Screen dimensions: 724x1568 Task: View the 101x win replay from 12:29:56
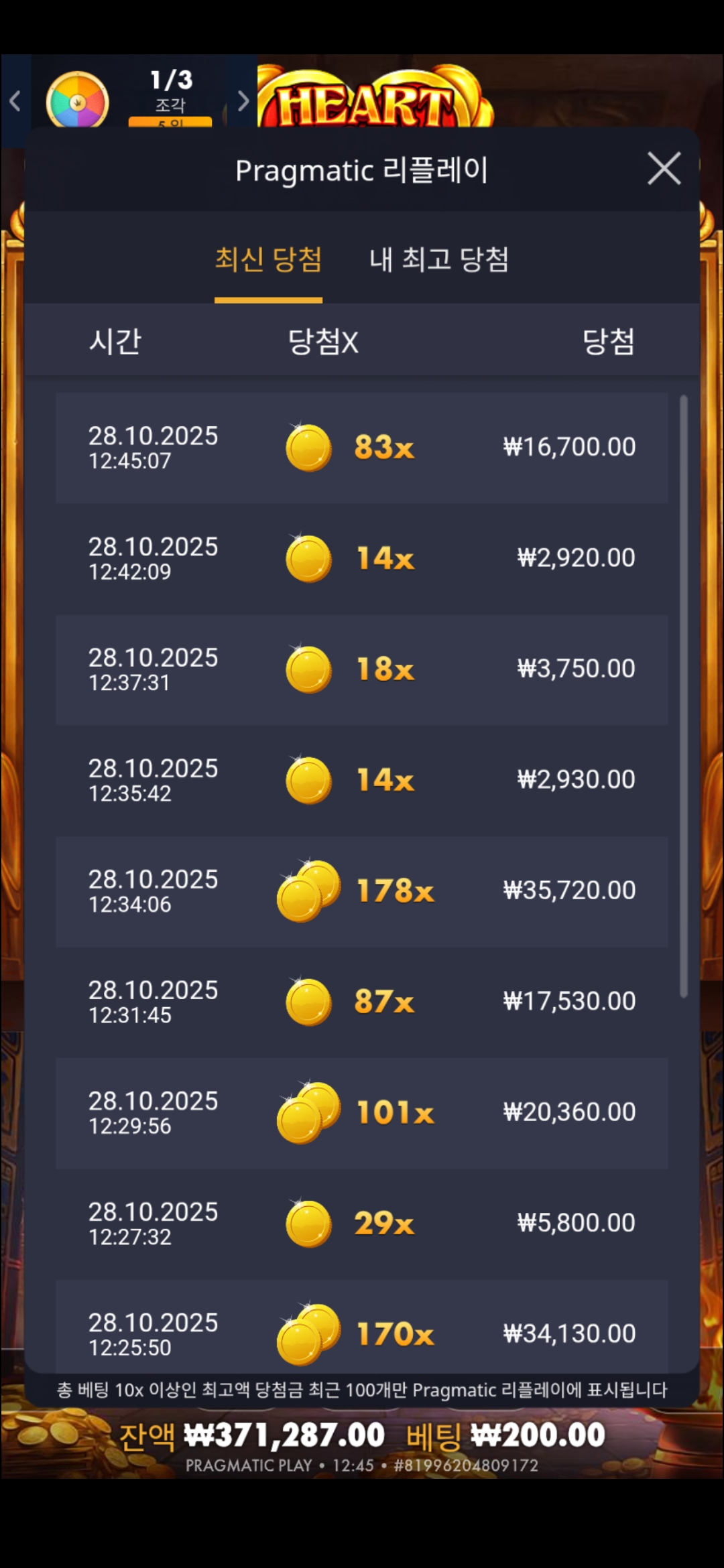point(361,1113)
